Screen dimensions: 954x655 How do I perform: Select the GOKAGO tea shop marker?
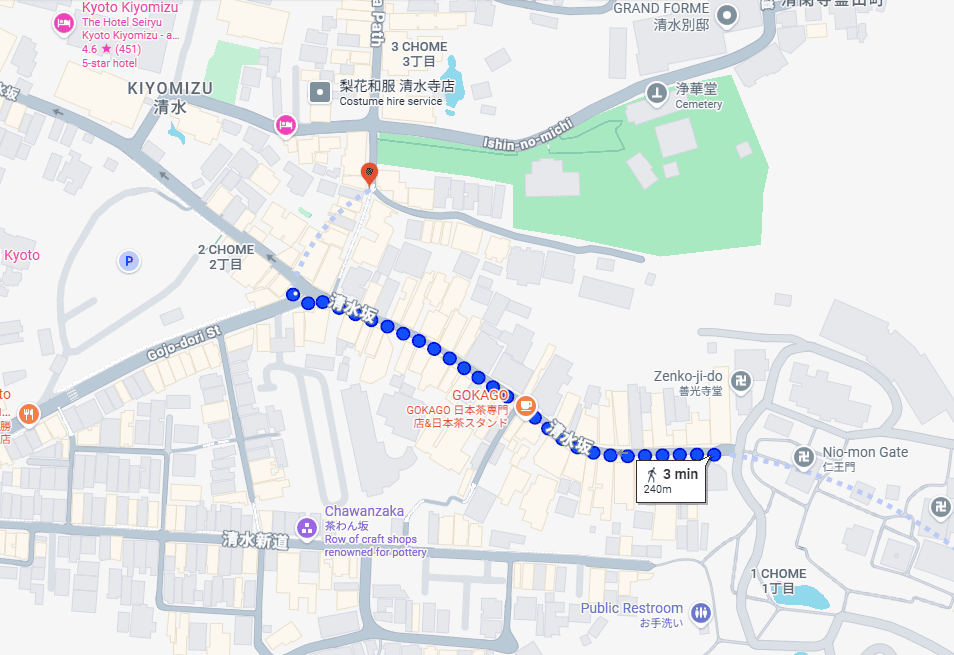[525, 406]
